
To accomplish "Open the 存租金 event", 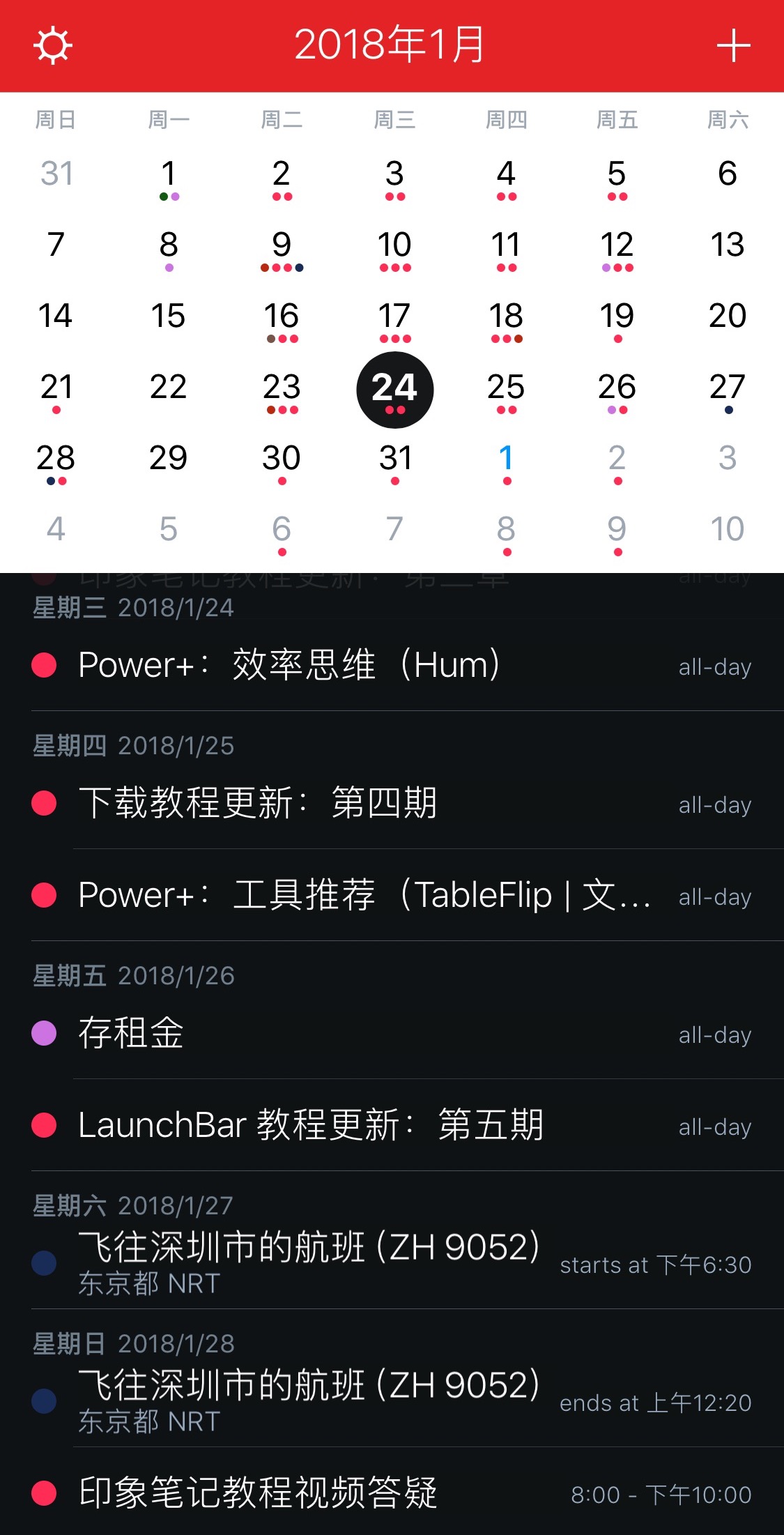I will pos(390,1033).
